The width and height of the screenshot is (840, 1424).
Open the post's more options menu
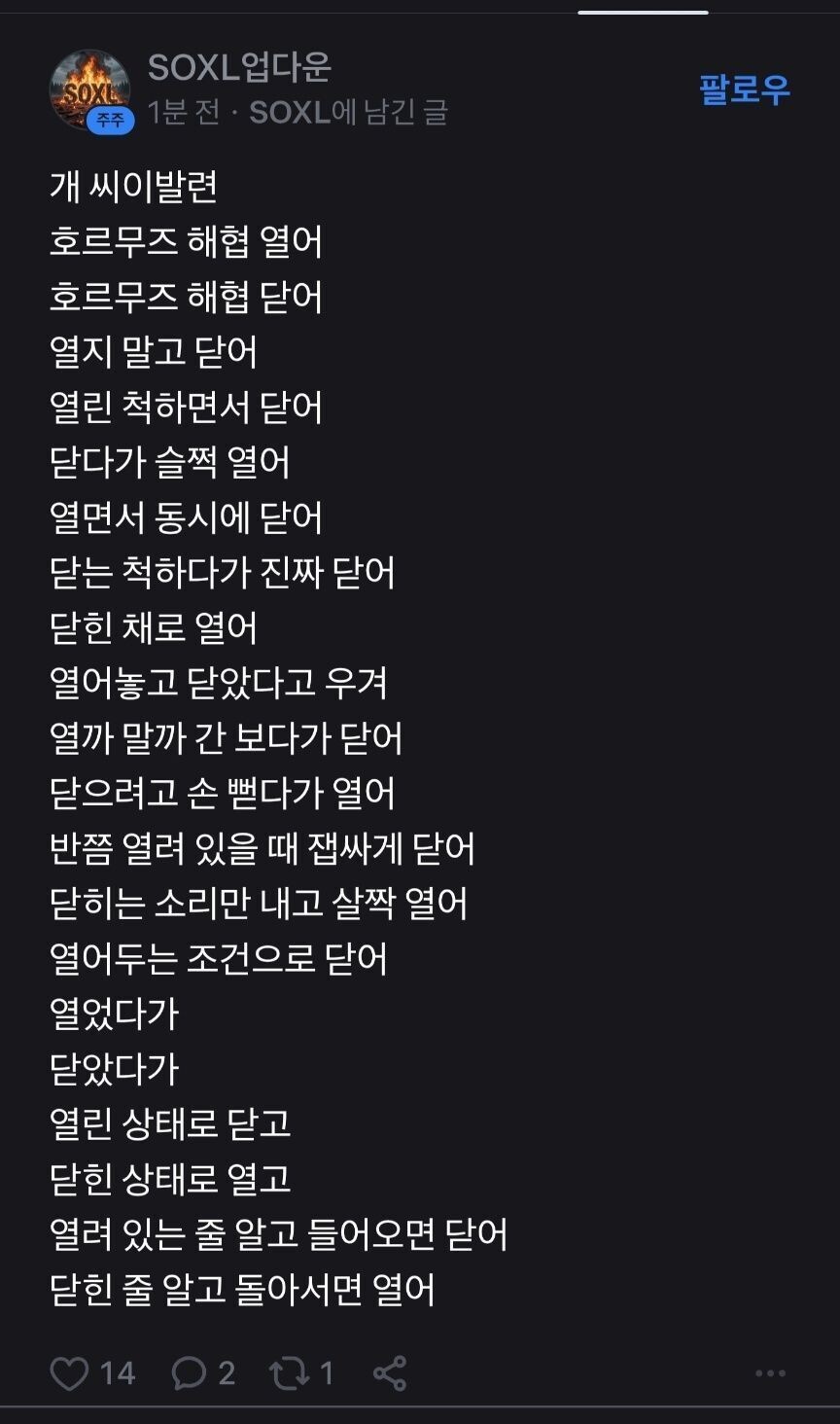[770, 1373]
